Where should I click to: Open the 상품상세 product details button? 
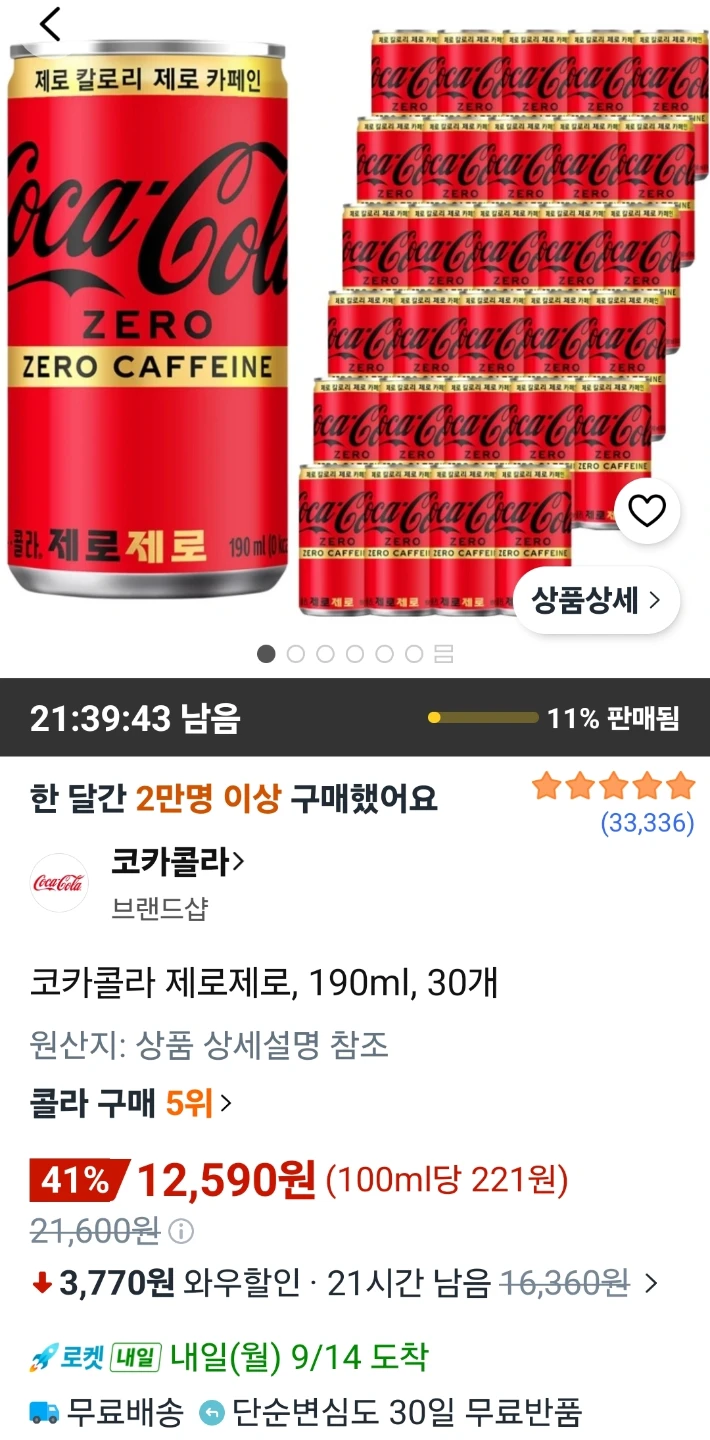[x=597, y=600]
